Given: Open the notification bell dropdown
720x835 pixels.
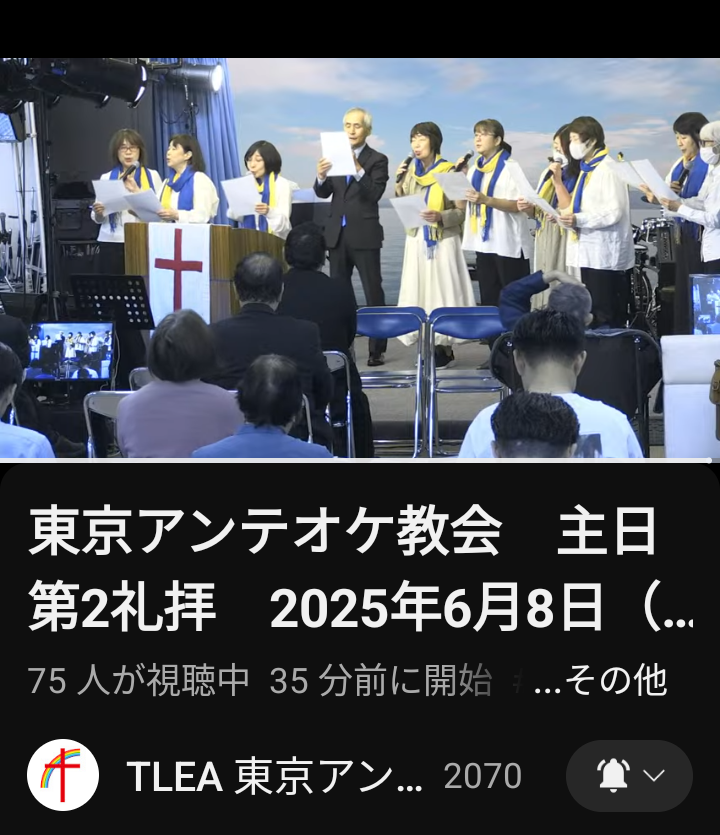Looking at the screenshot, I should pos(629,776).
